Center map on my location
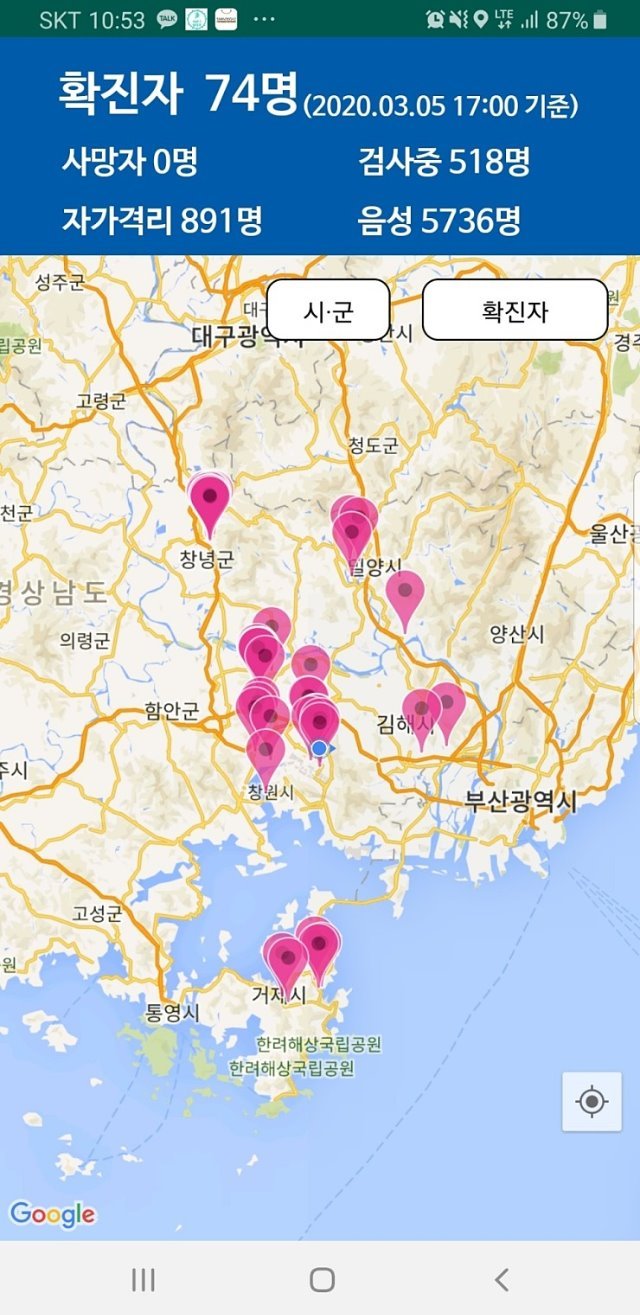 (592, 1101)
